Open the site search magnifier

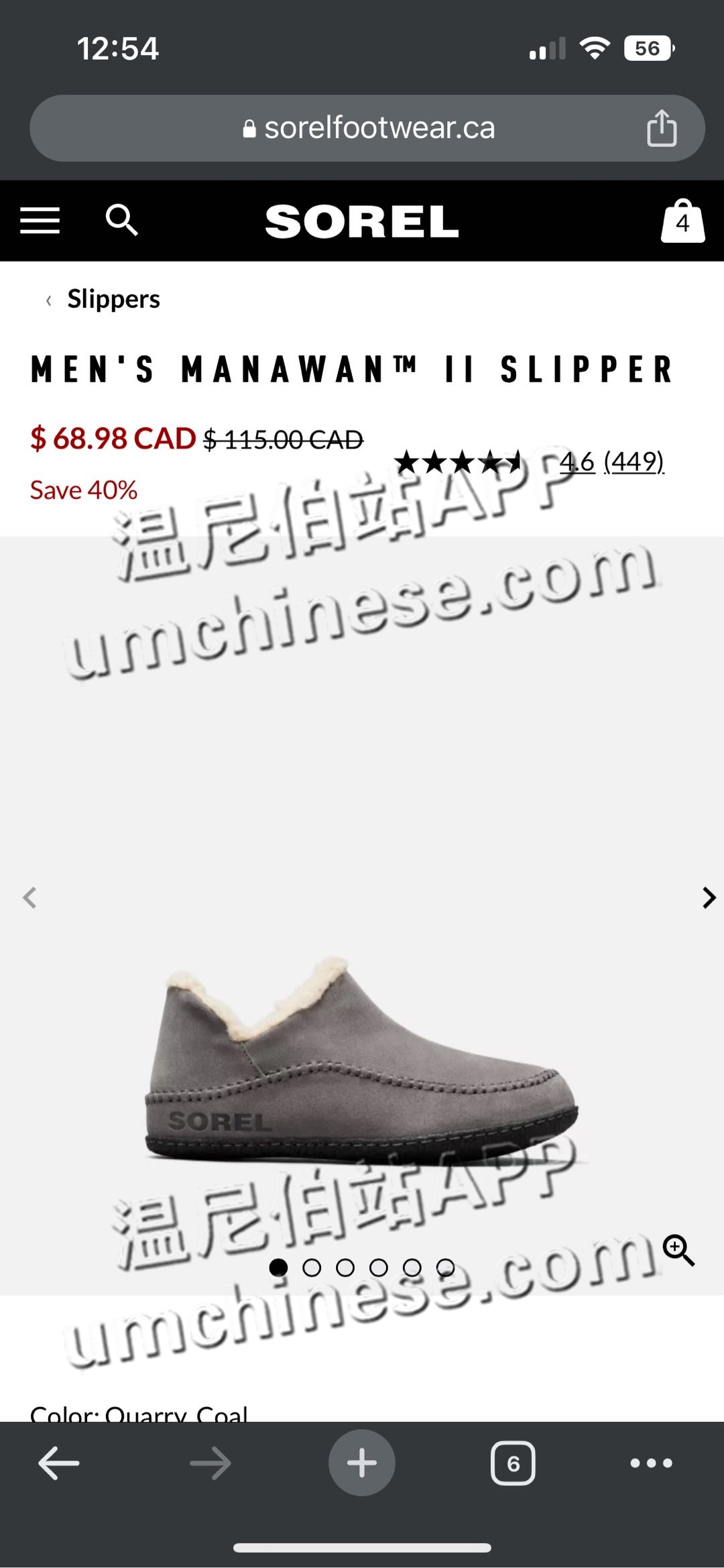121,220
